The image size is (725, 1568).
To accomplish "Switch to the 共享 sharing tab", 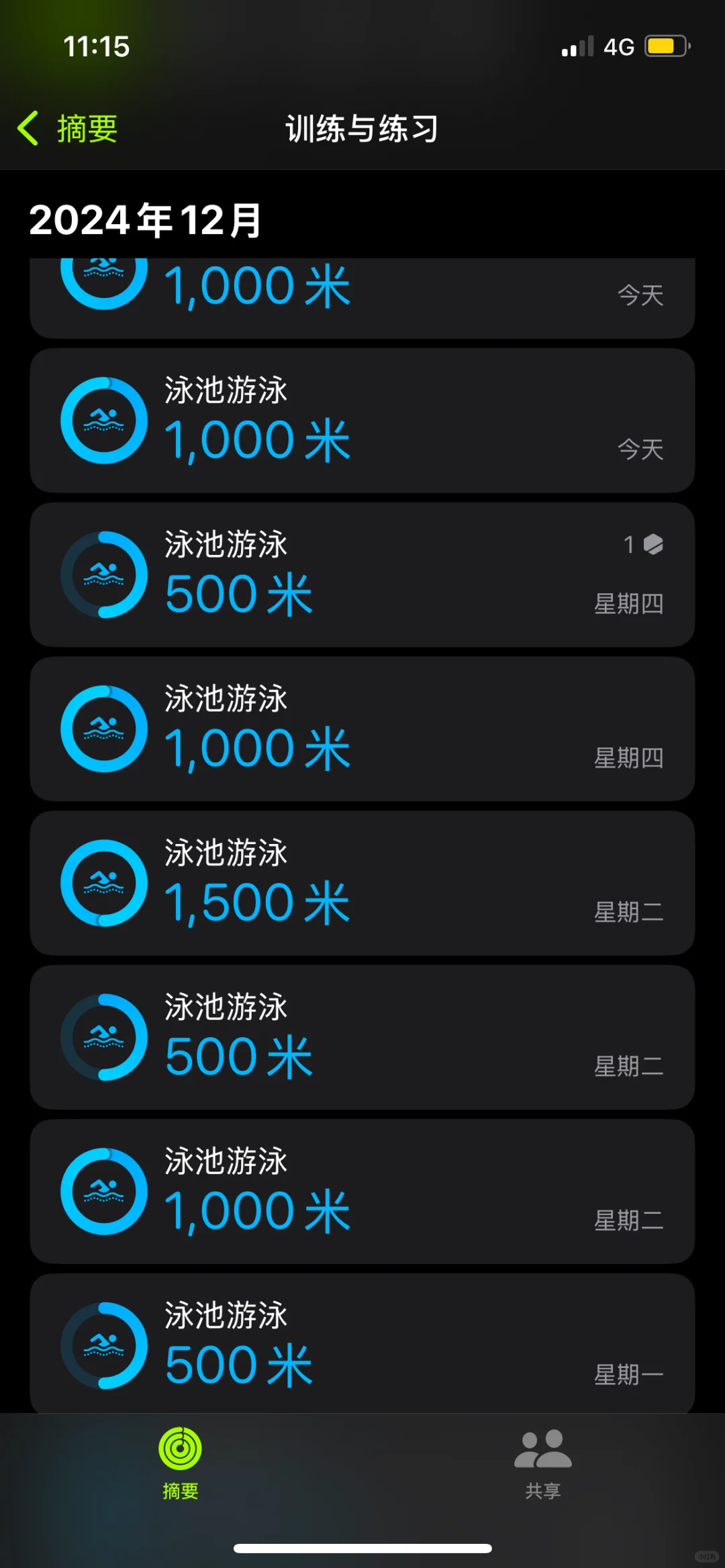I will click(x=543, y=1463).
